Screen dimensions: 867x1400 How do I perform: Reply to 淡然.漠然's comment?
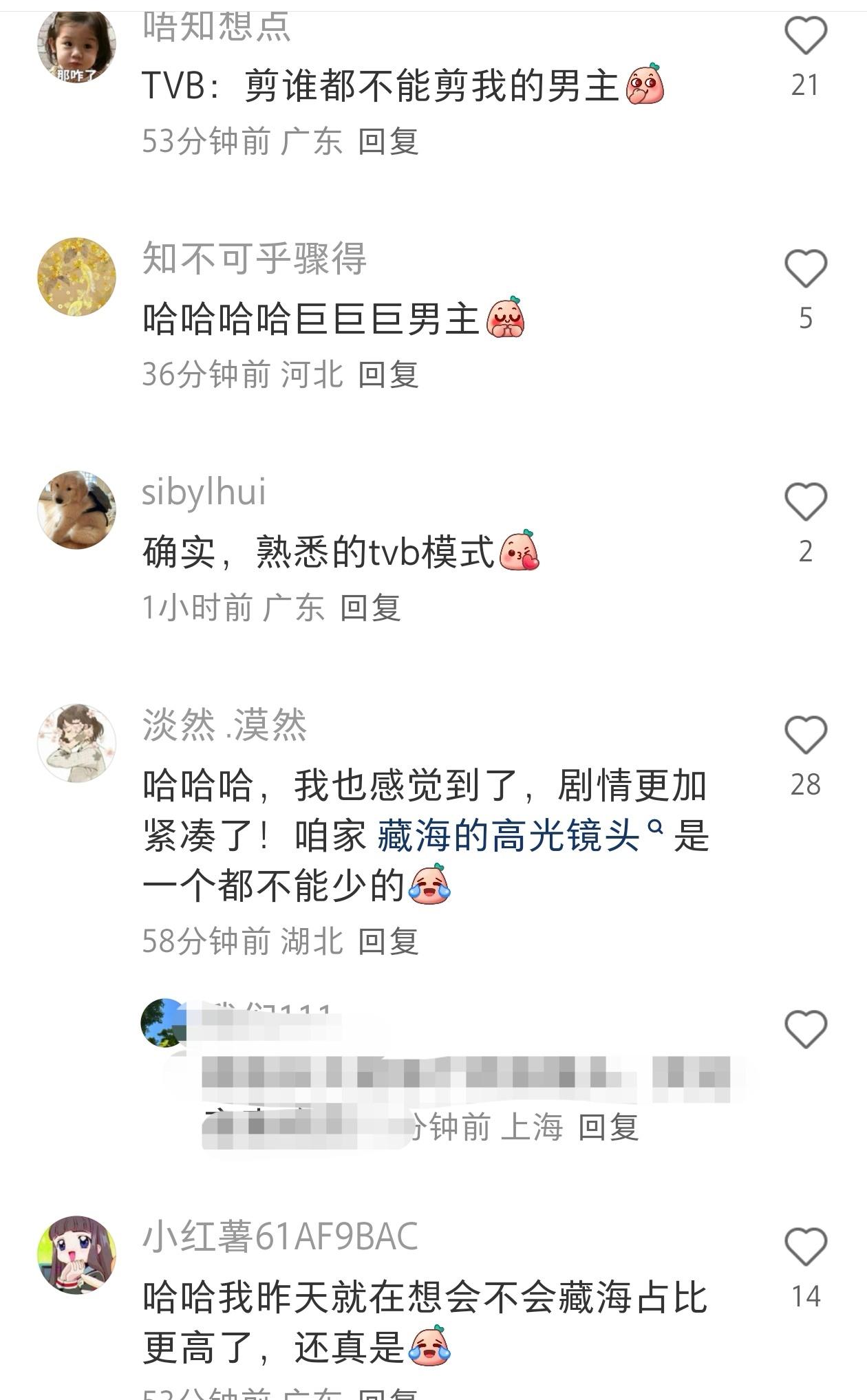point(388,941)
